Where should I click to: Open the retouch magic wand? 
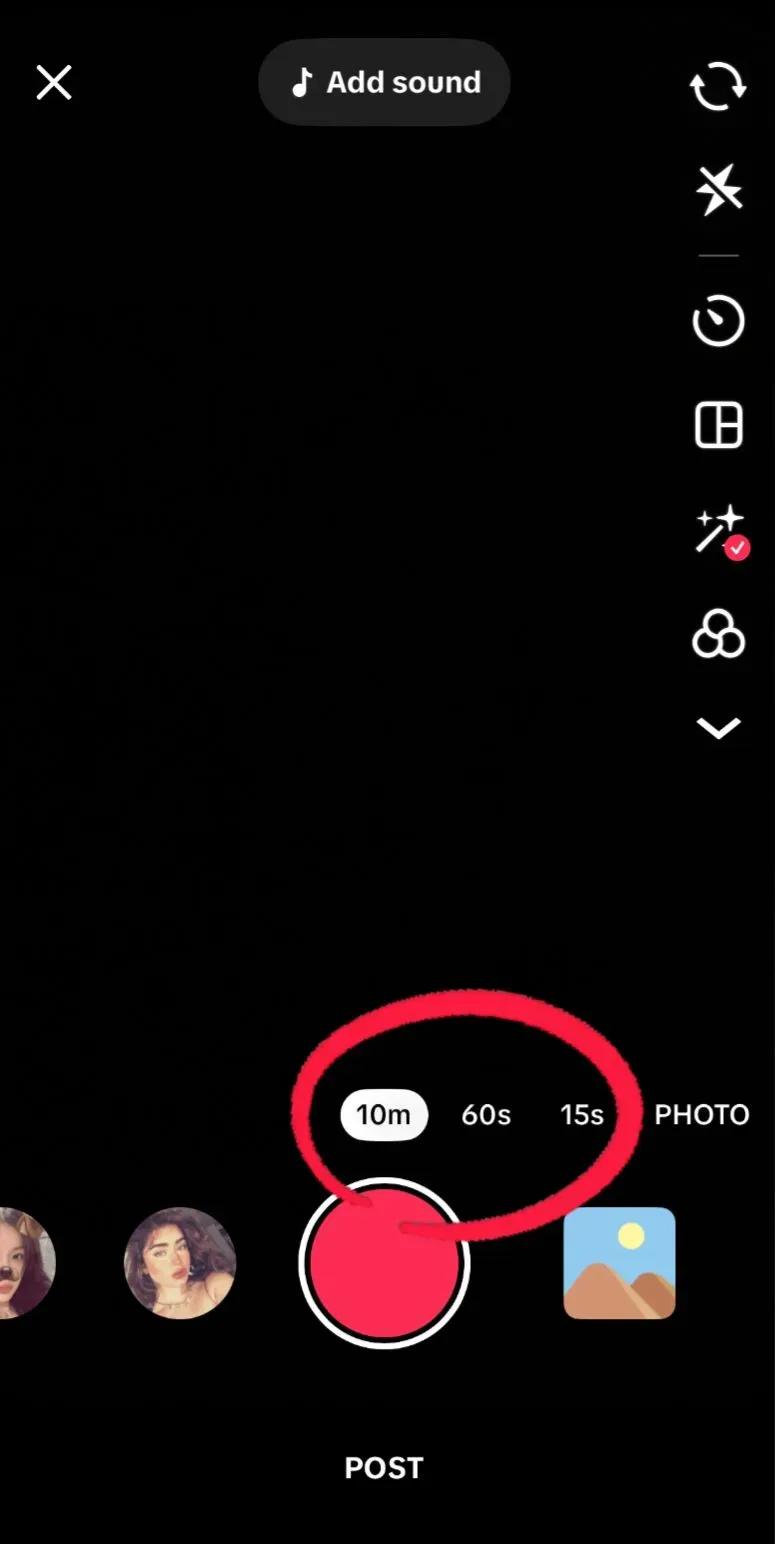tap(720, 530)
